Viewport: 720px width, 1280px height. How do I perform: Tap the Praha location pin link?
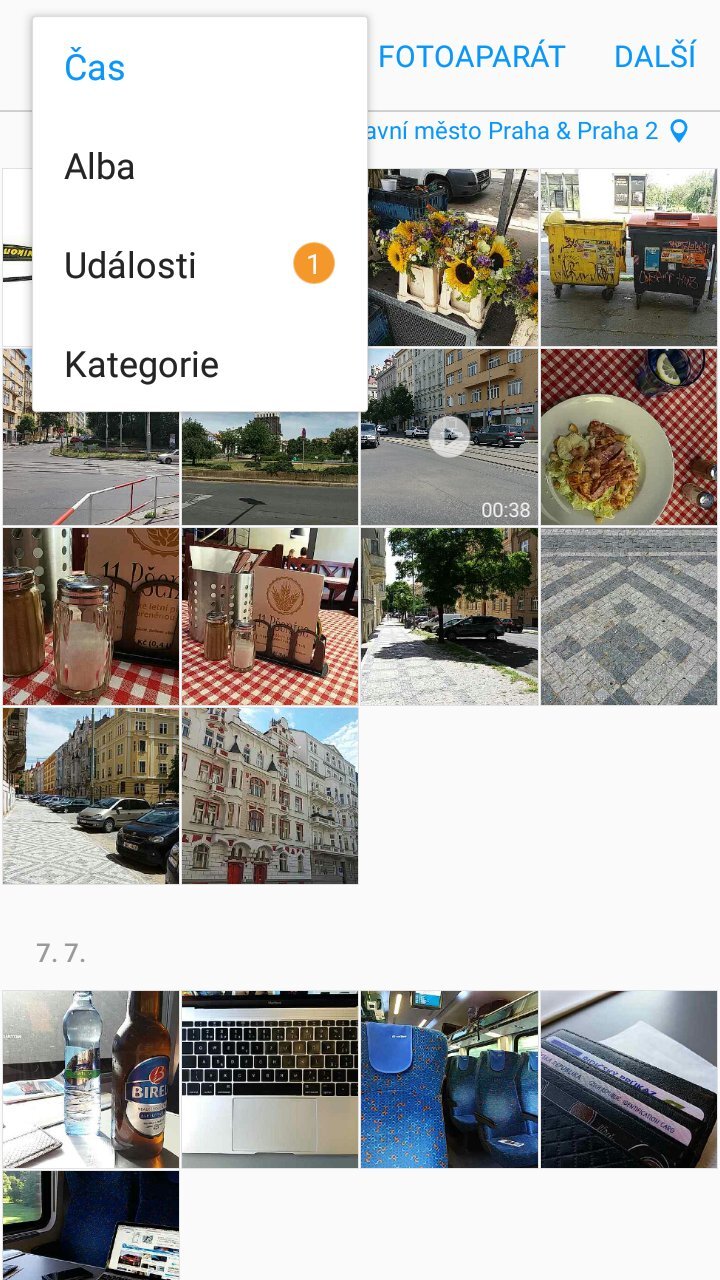[x=679, y=131]
